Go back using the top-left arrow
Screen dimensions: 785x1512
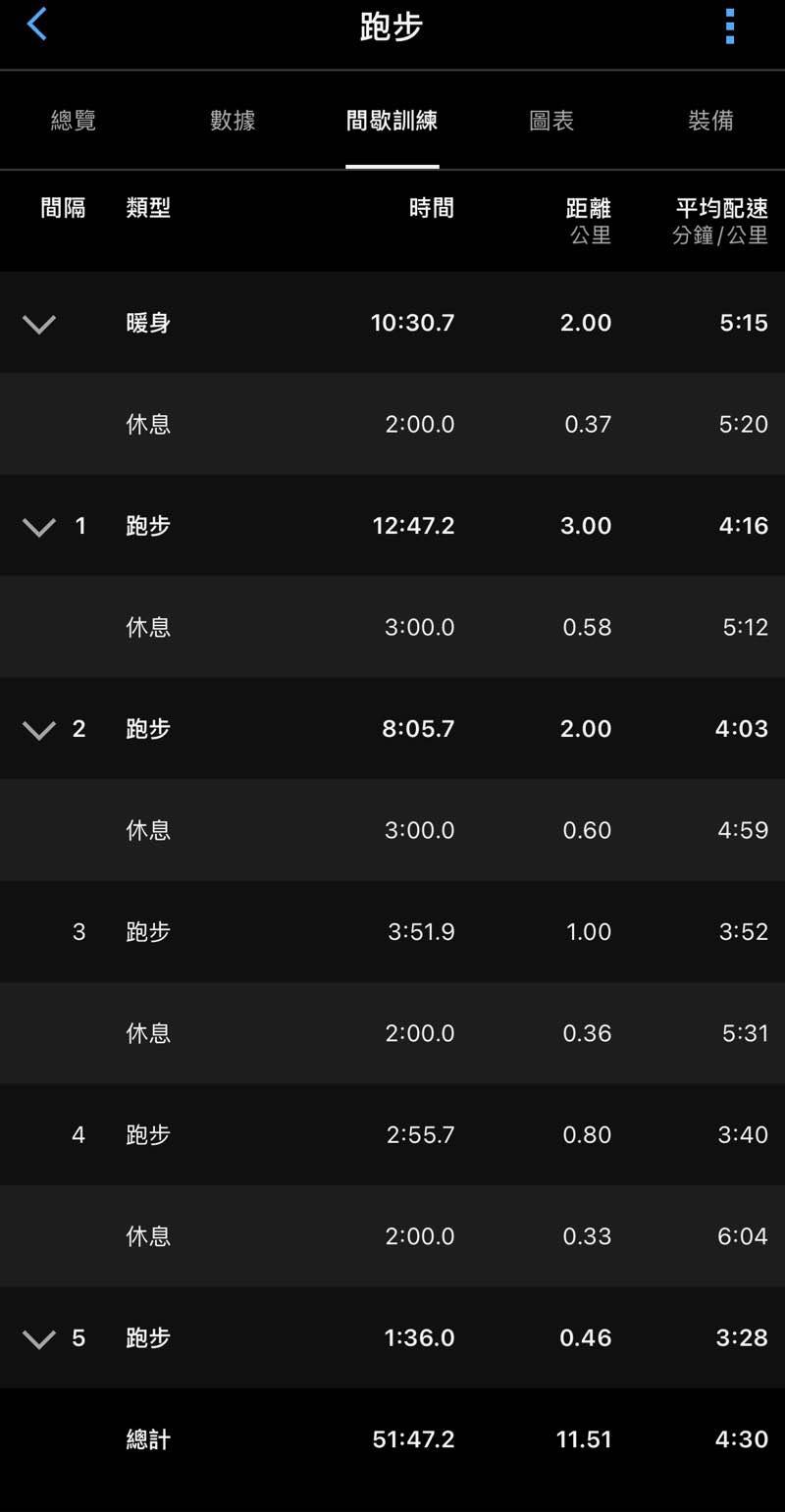[x=37, y=25]
